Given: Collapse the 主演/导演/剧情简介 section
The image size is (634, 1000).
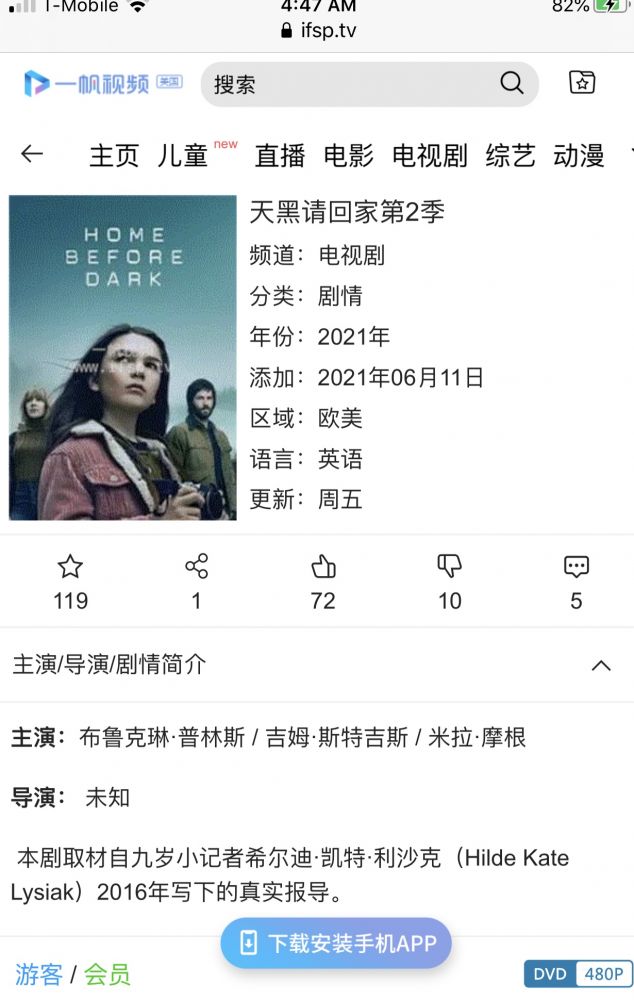Looking at the screenshot, I should (600, 665).
